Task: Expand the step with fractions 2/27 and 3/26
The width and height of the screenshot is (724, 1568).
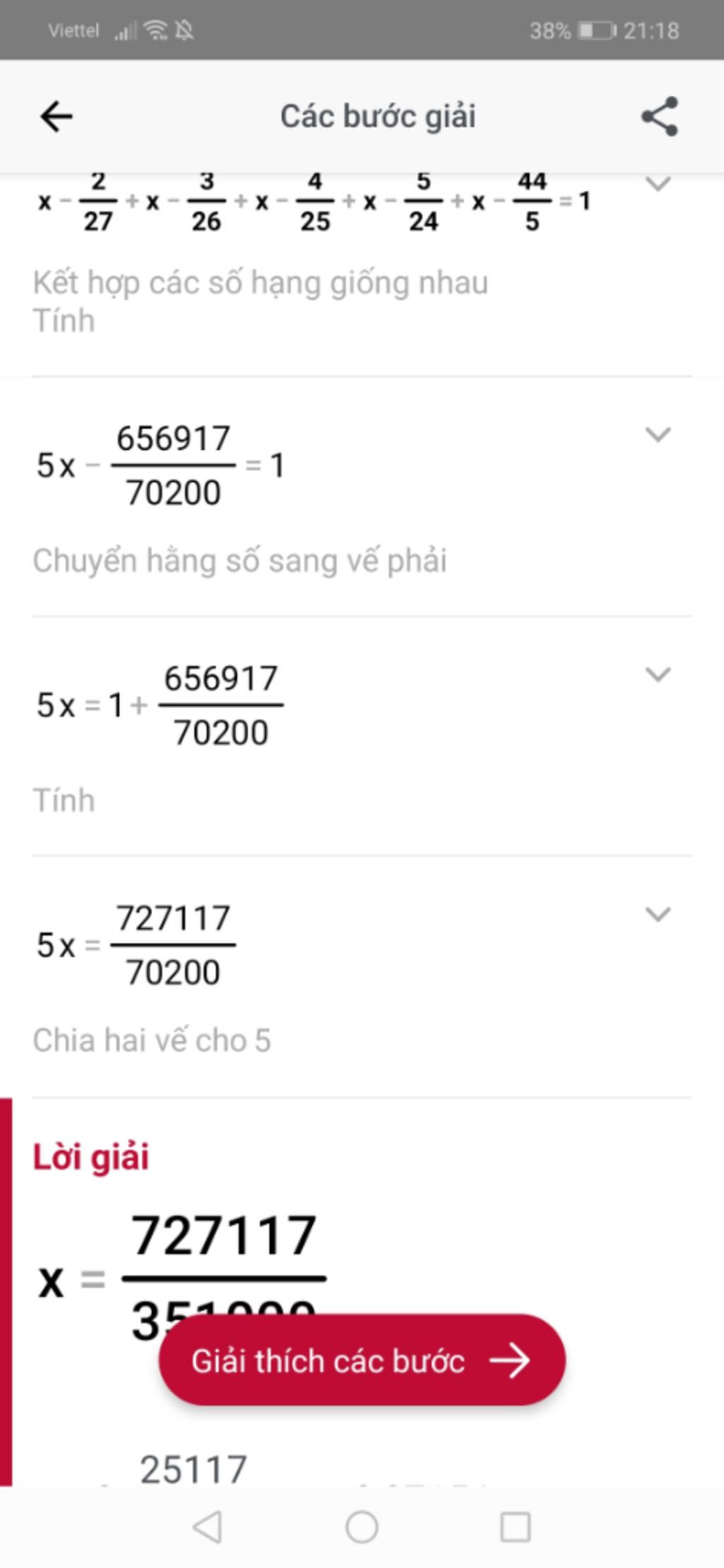Action: pos(658,185)
